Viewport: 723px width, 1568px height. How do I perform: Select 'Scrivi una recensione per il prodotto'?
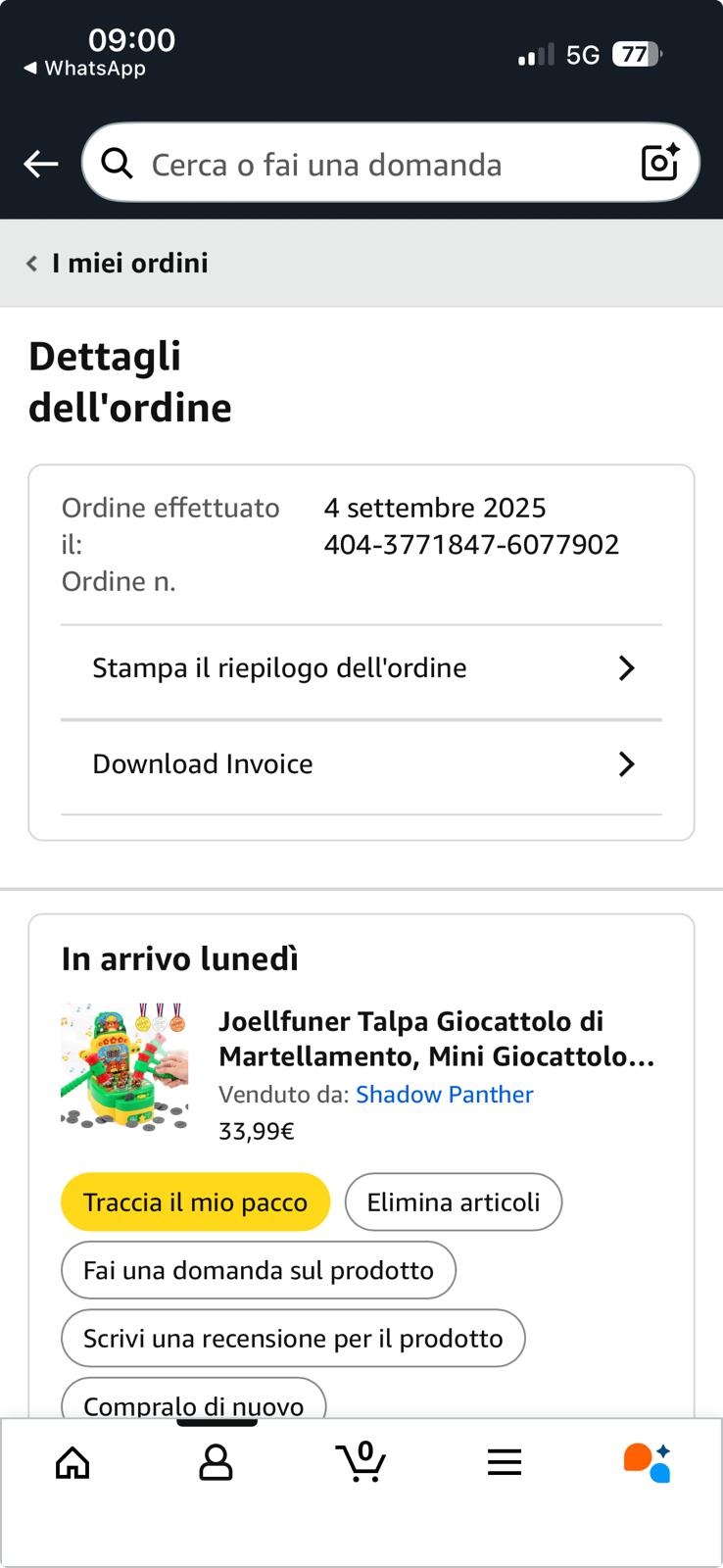pos(293,1339)
